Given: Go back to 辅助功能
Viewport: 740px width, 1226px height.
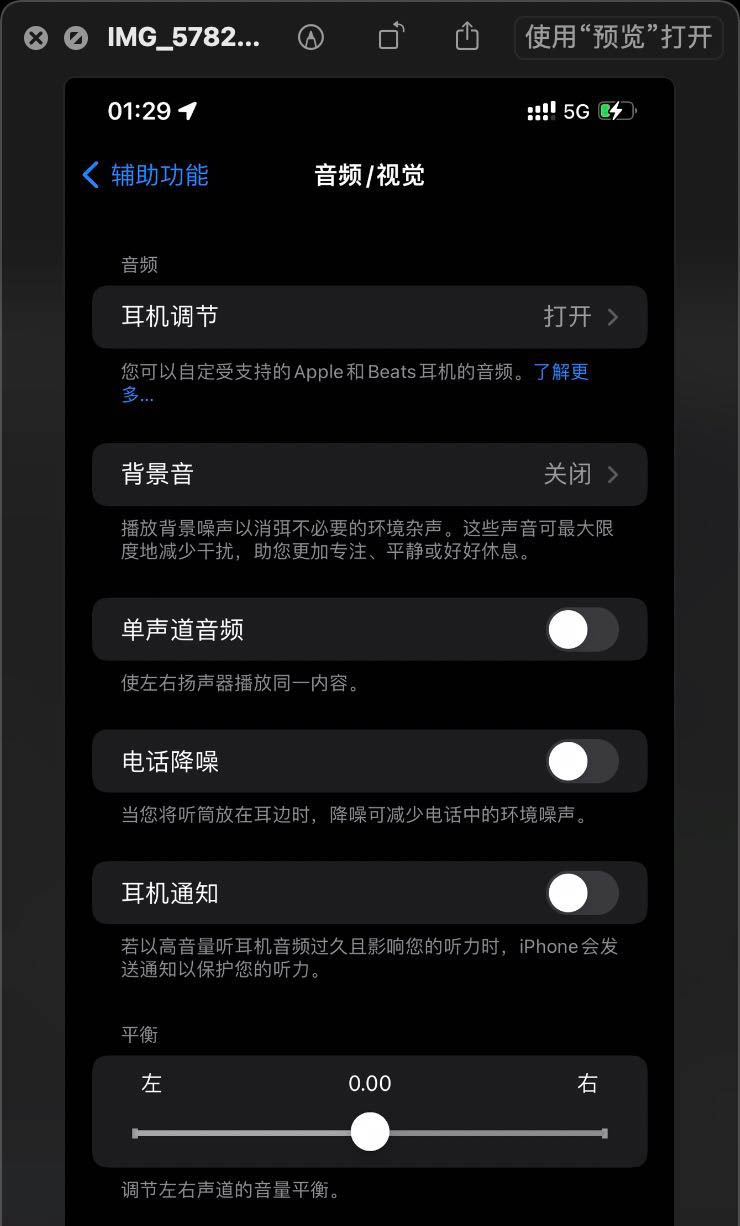Looking at the screenshot, I should (x=146, y=175).
